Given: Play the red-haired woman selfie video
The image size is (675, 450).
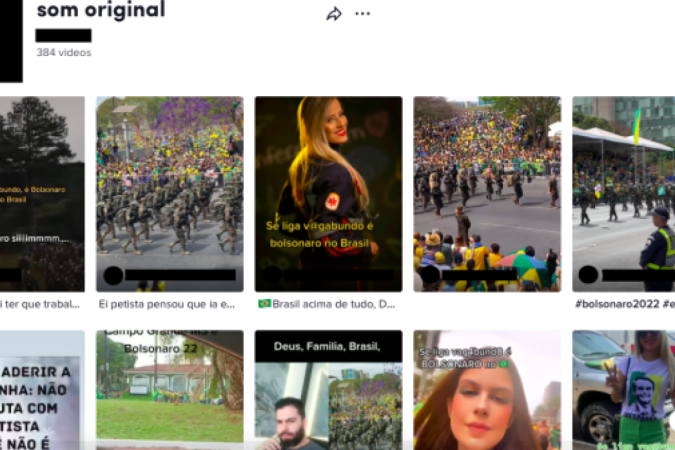Looking at the screenshot, I should tap(486, 388).
